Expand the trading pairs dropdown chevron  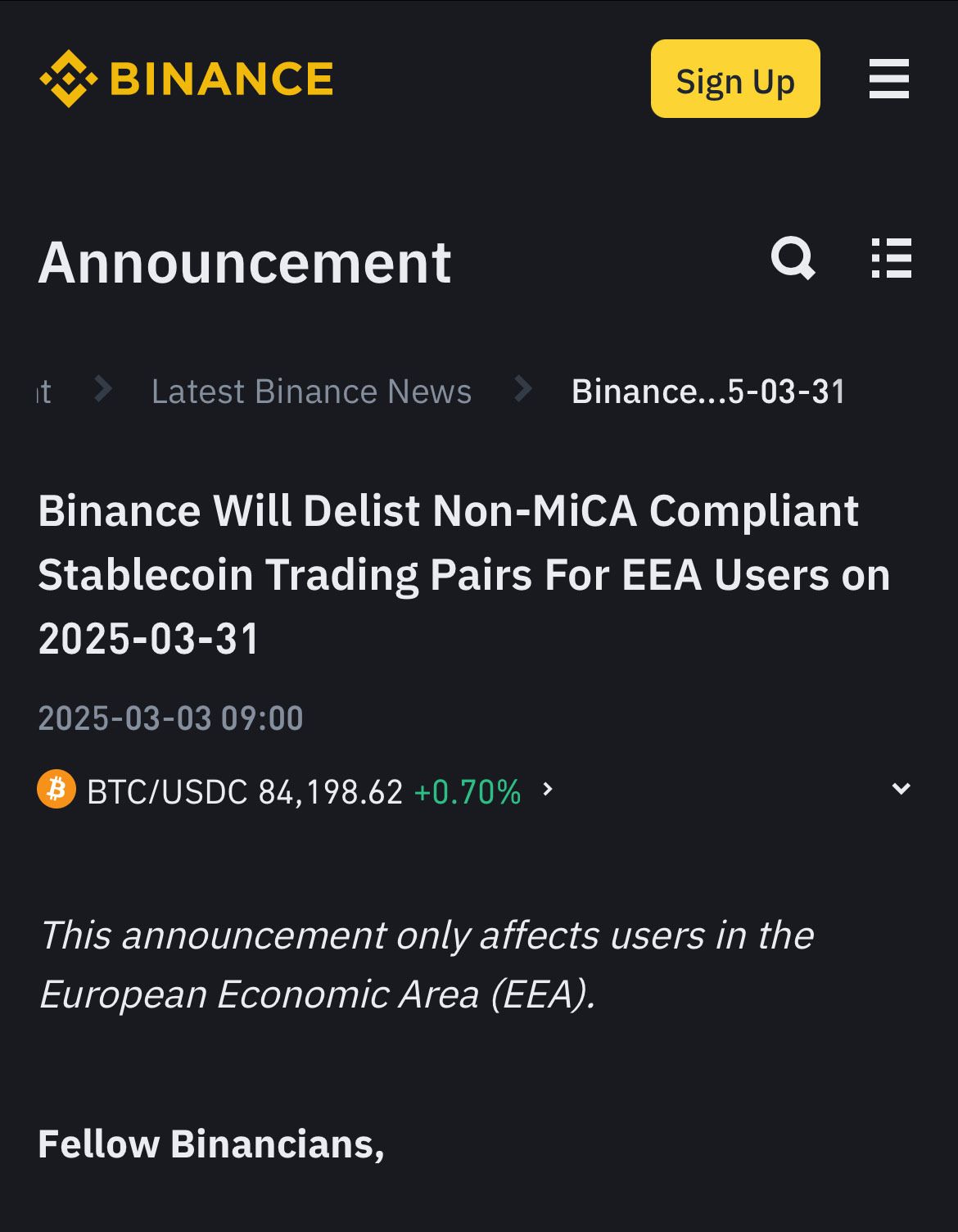click(x=901, y=789)
